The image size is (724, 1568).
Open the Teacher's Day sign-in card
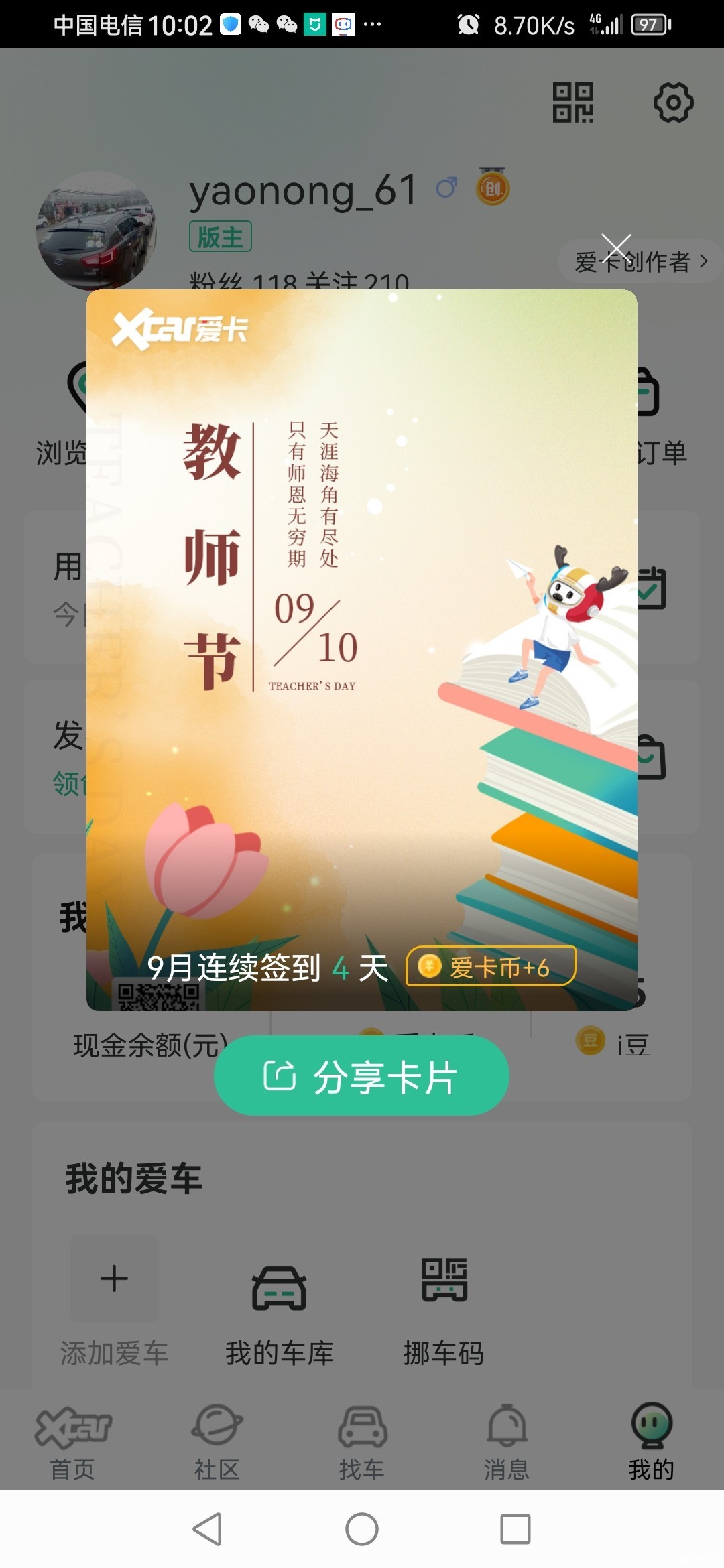(x=361, y=649)
